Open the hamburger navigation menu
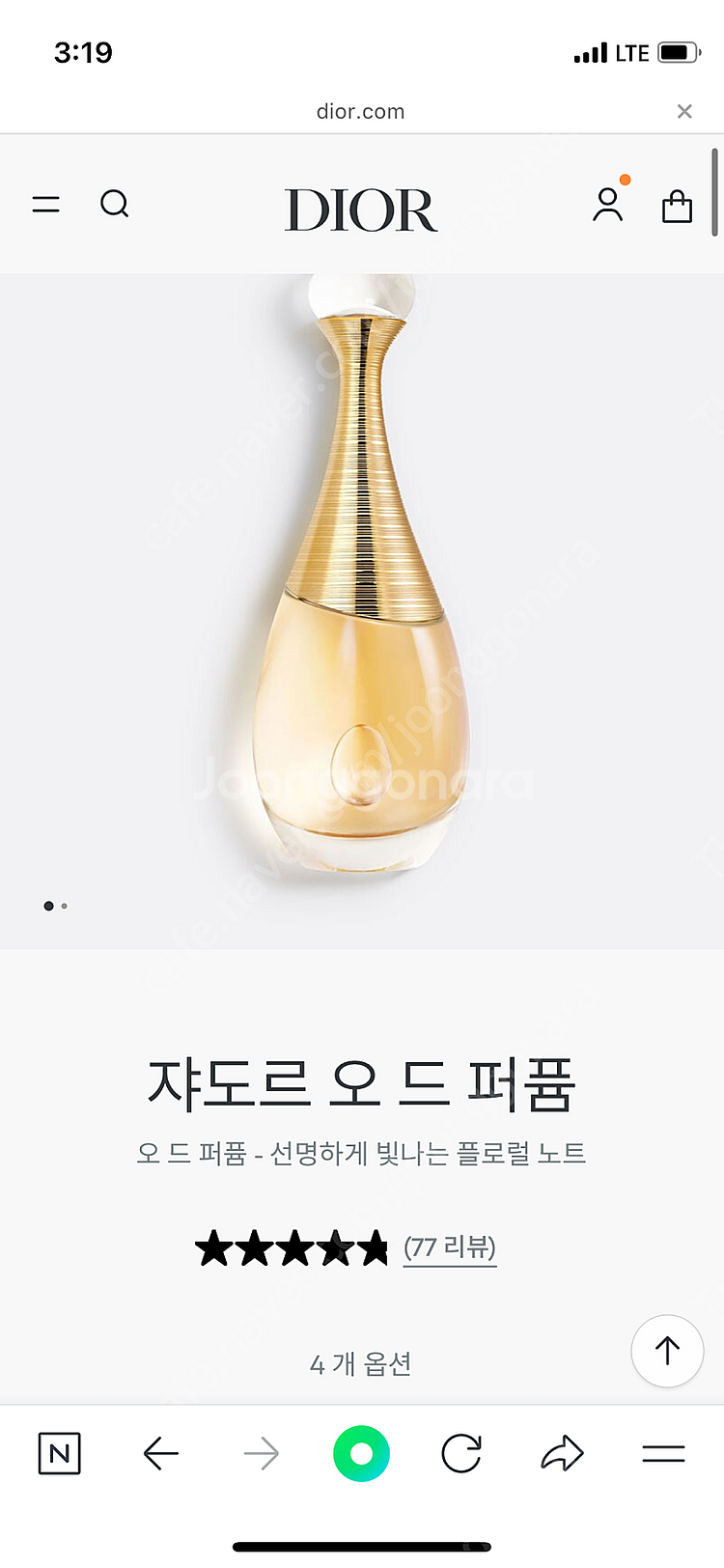724x1568 pixels. (45, 205)
